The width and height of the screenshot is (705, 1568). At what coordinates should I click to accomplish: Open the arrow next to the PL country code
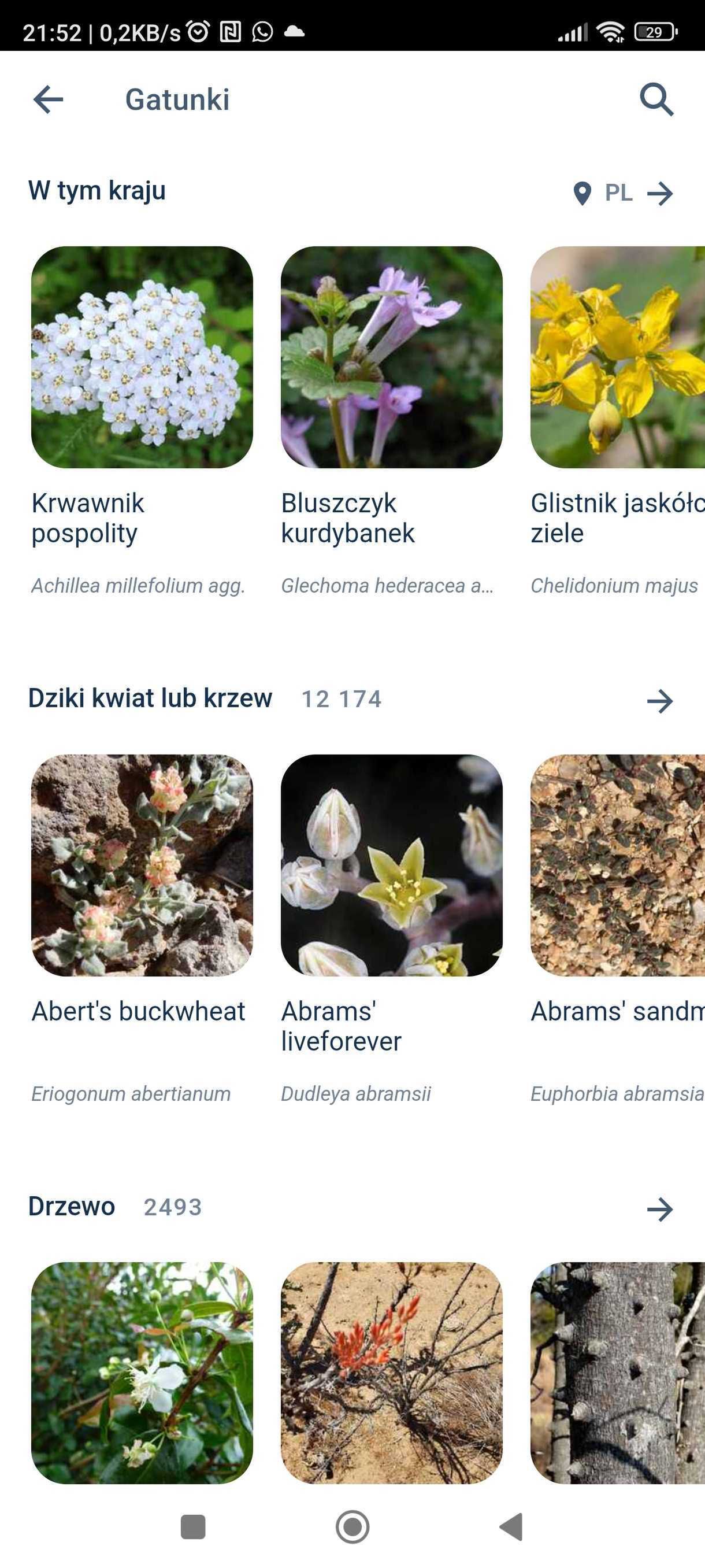661,194
